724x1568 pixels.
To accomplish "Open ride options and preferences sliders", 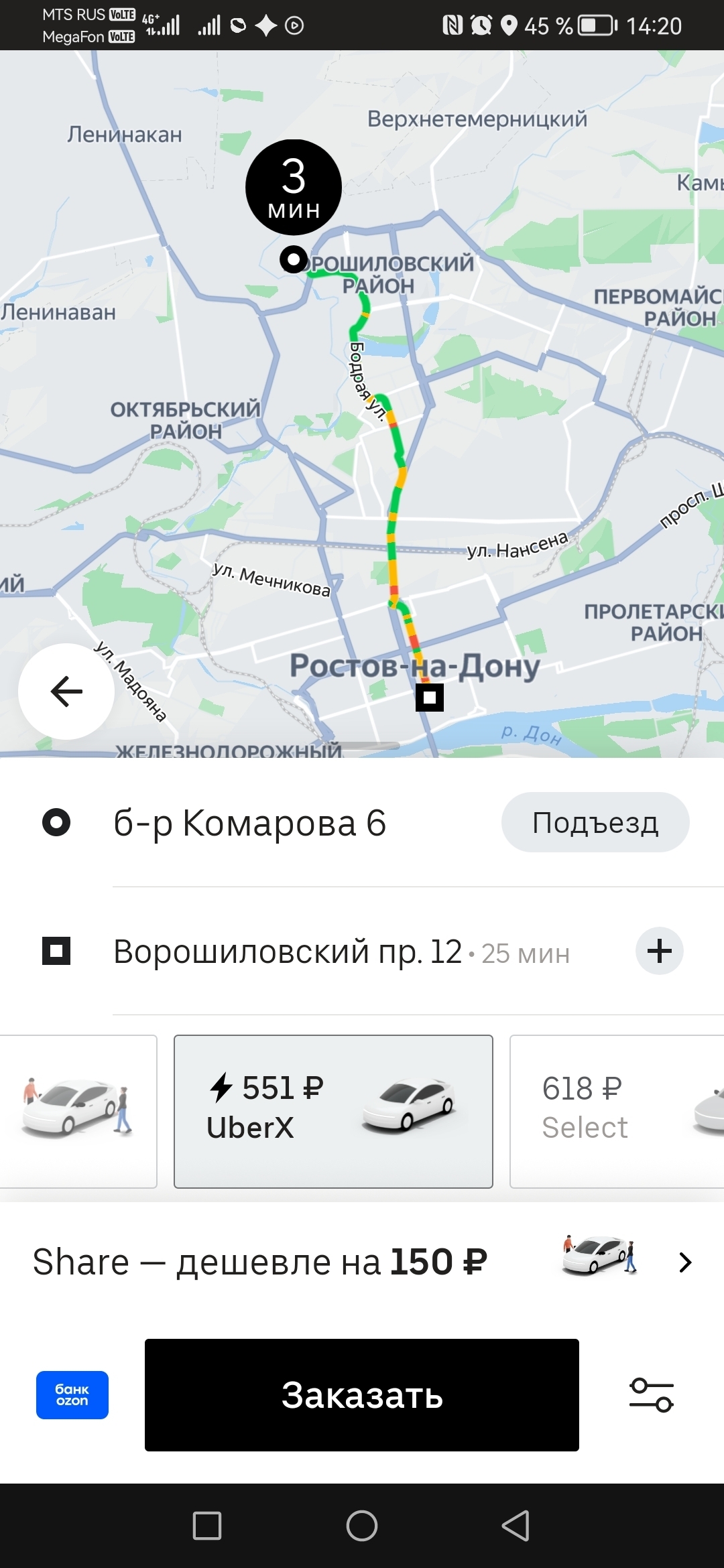I will pyautogui.click(x=652, y=1395).
